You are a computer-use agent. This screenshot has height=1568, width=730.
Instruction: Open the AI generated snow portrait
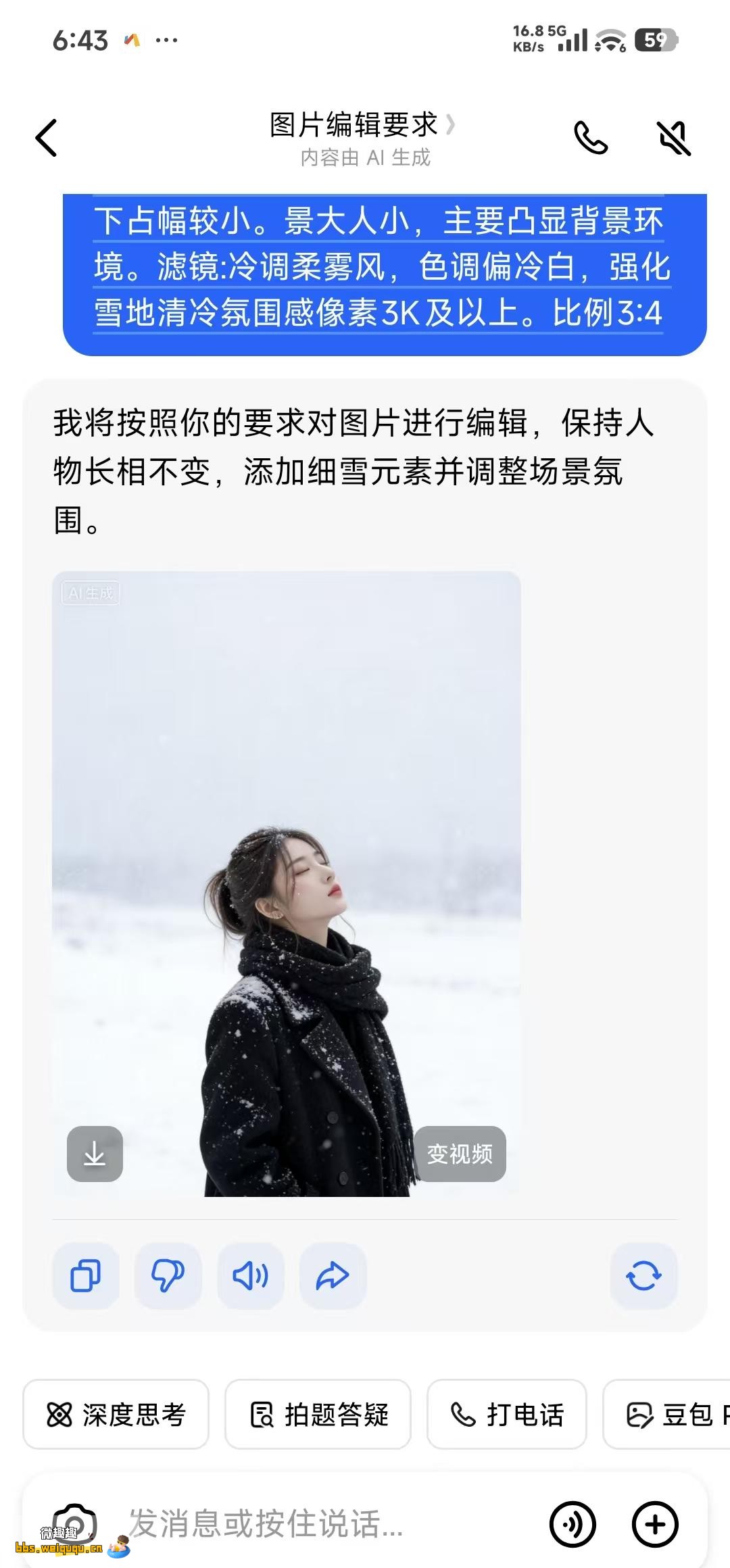pyautogui.click(x=286, y=845)
